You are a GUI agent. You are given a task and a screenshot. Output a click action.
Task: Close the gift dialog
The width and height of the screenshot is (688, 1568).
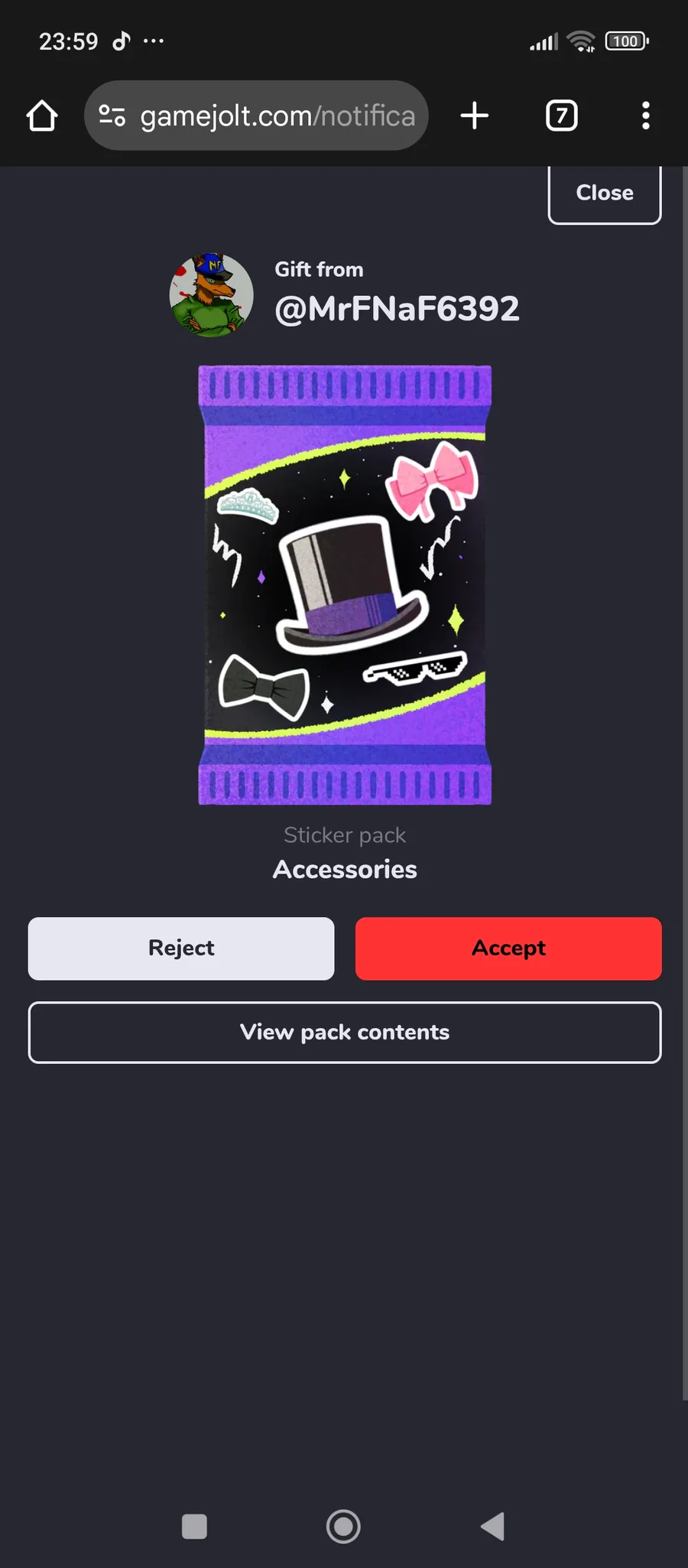[605, 194]
